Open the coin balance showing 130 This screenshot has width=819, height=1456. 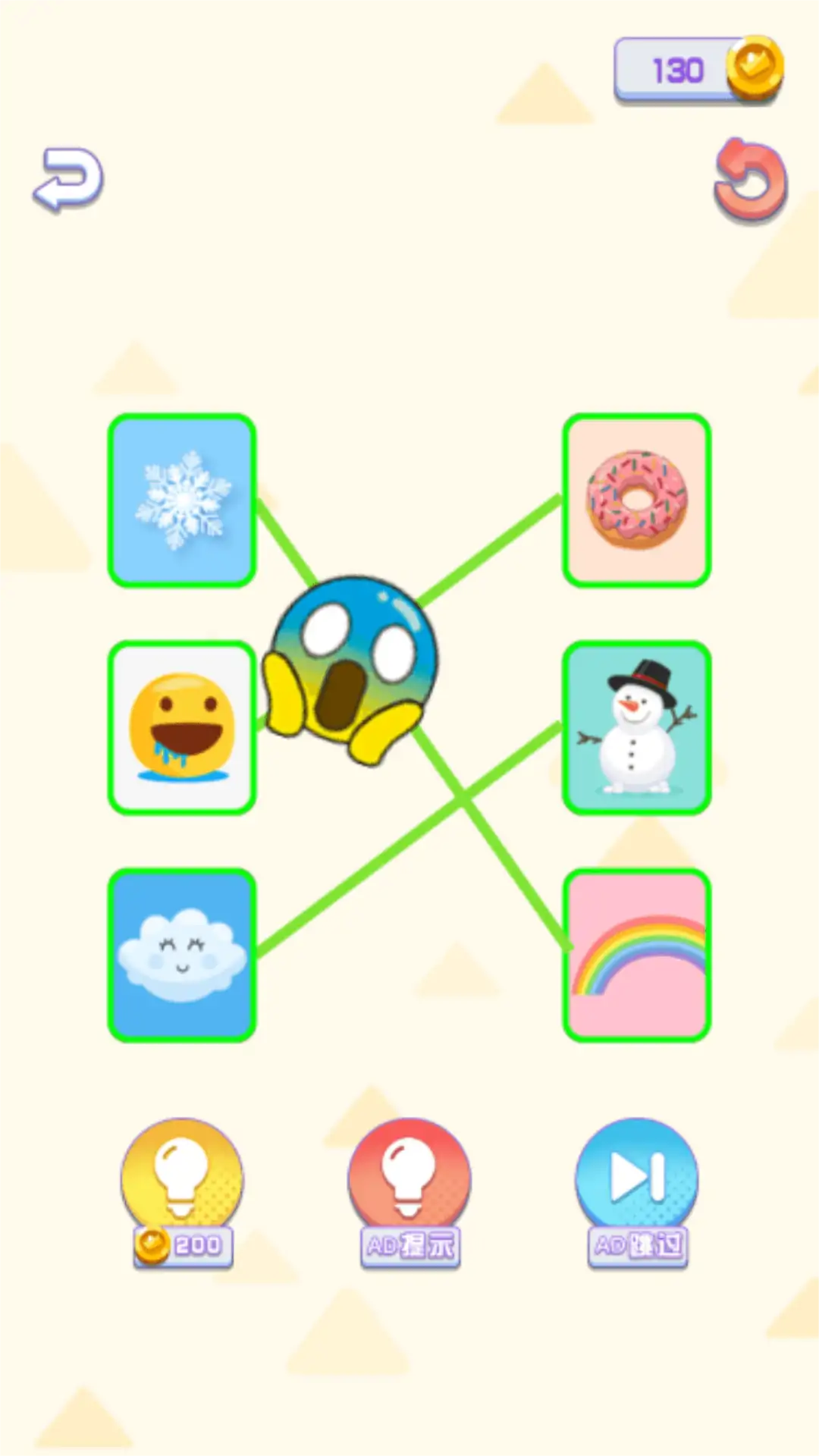coord(698,71)
